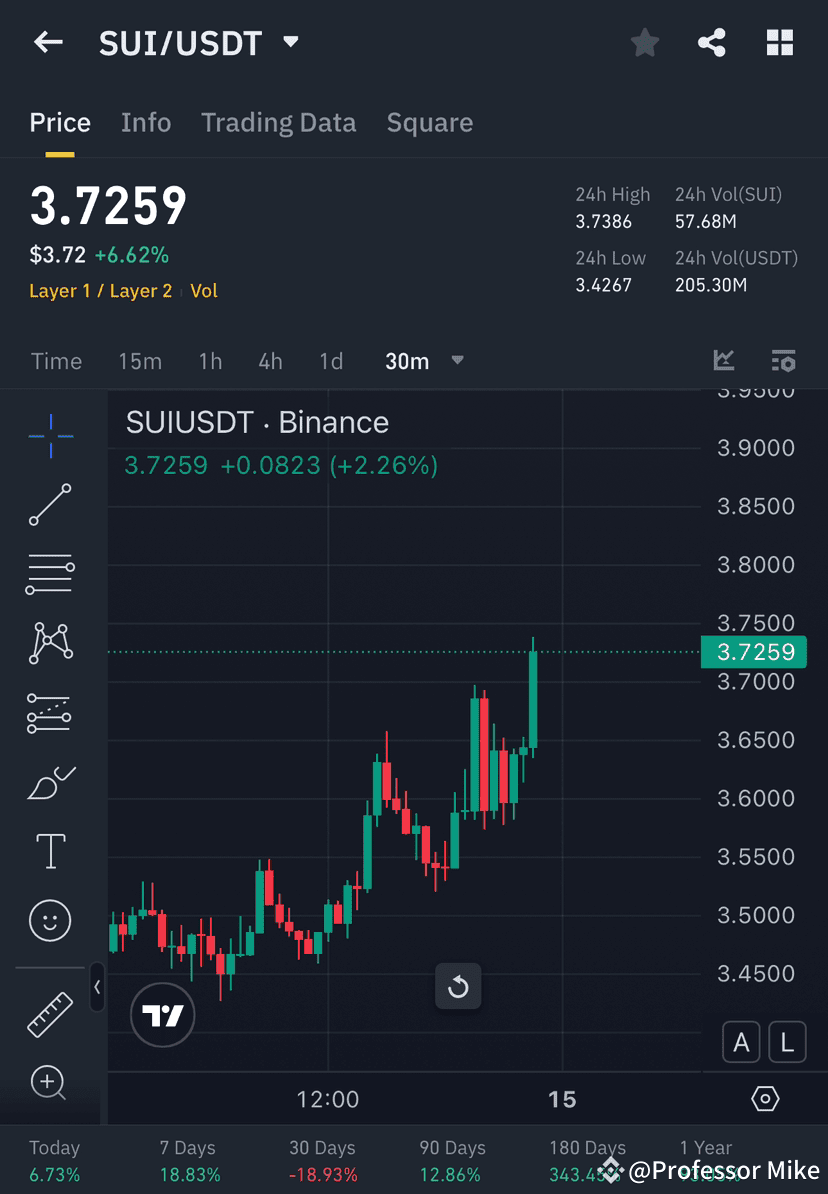
Task: Select the trend line drawing tool
Action: (50, 505)
